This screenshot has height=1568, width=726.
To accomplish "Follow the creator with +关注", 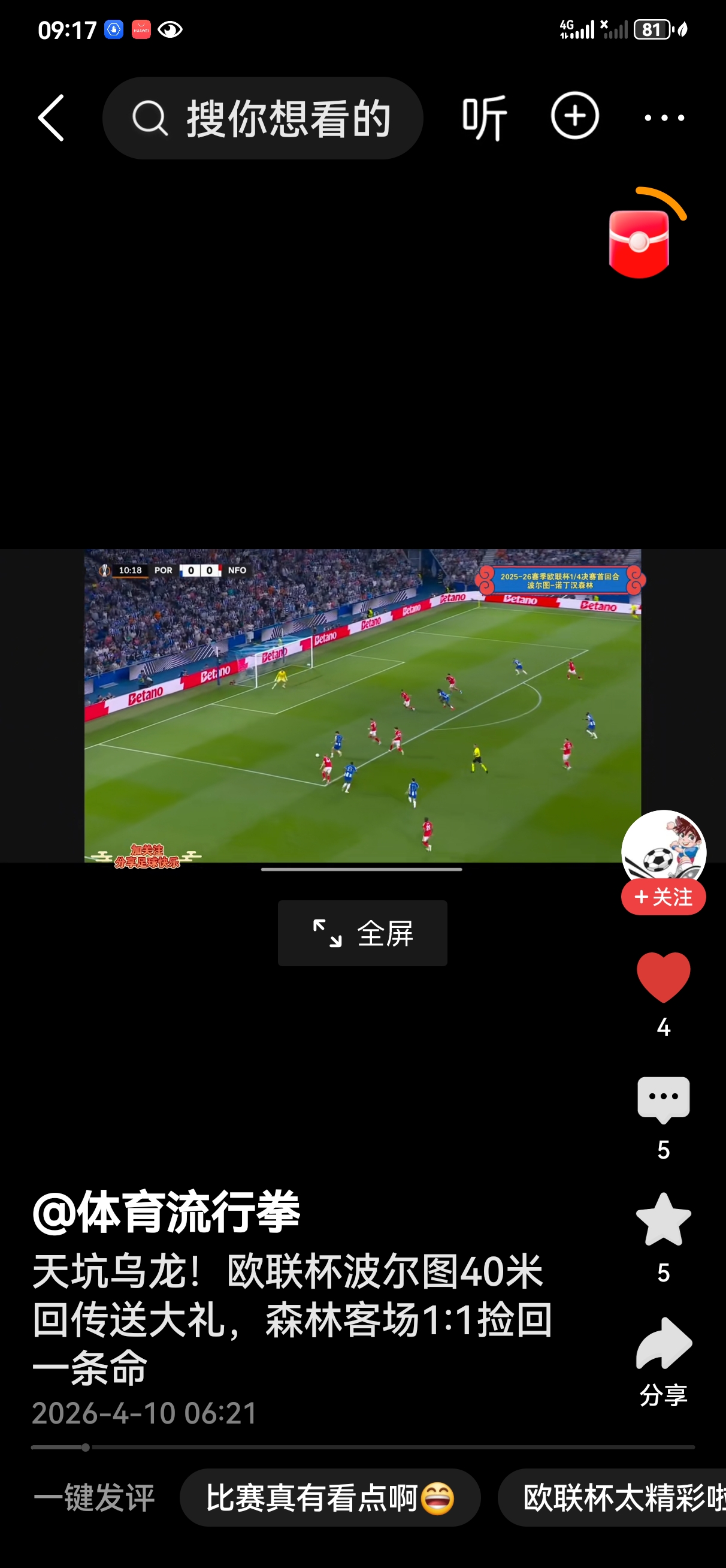I will click(663, 897).
